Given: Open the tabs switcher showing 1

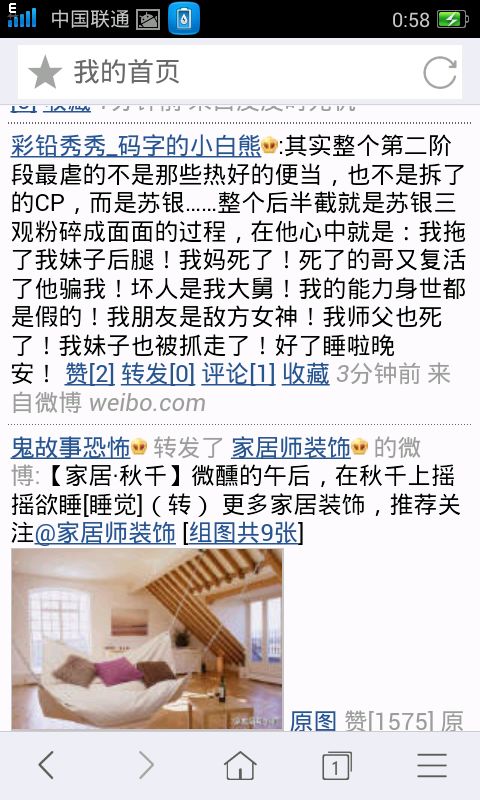Looking at the screenshot, I should (x=336, y=765).
